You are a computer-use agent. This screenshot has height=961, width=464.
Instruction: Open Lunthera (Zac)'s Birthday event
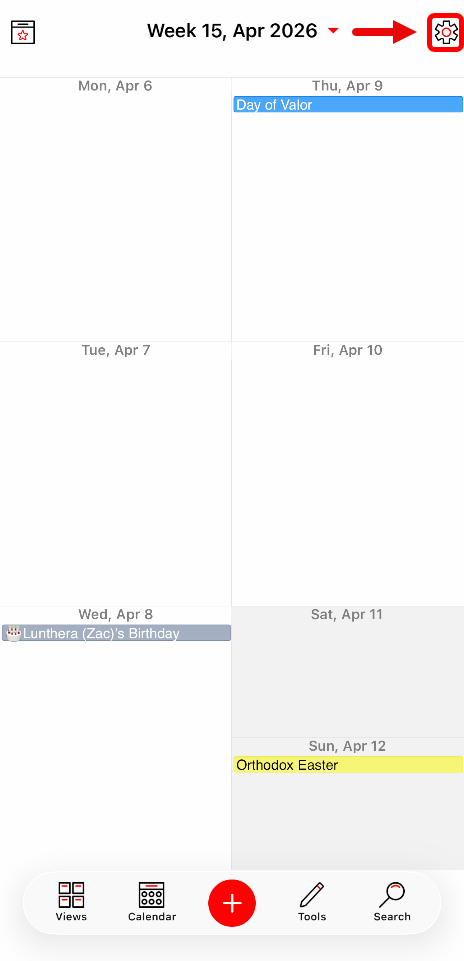[116, 633]
